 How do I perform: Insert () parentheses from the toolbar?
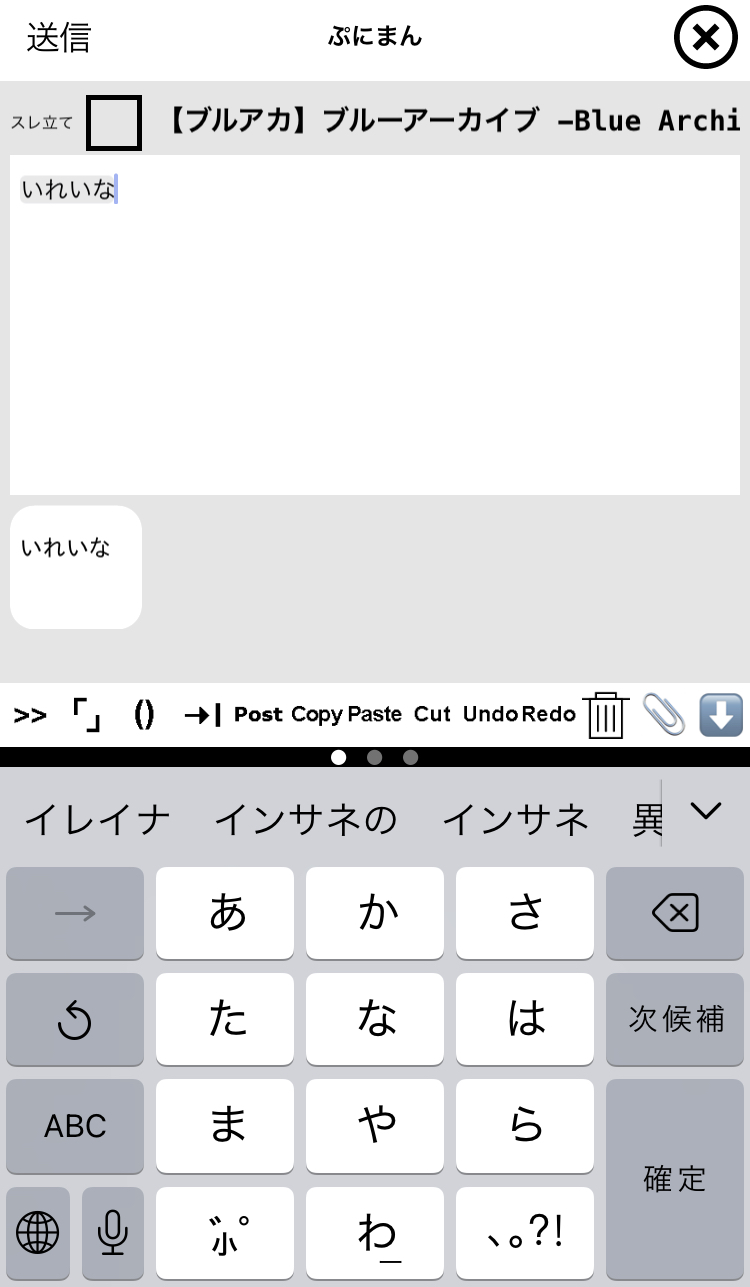tap(144, 715)
